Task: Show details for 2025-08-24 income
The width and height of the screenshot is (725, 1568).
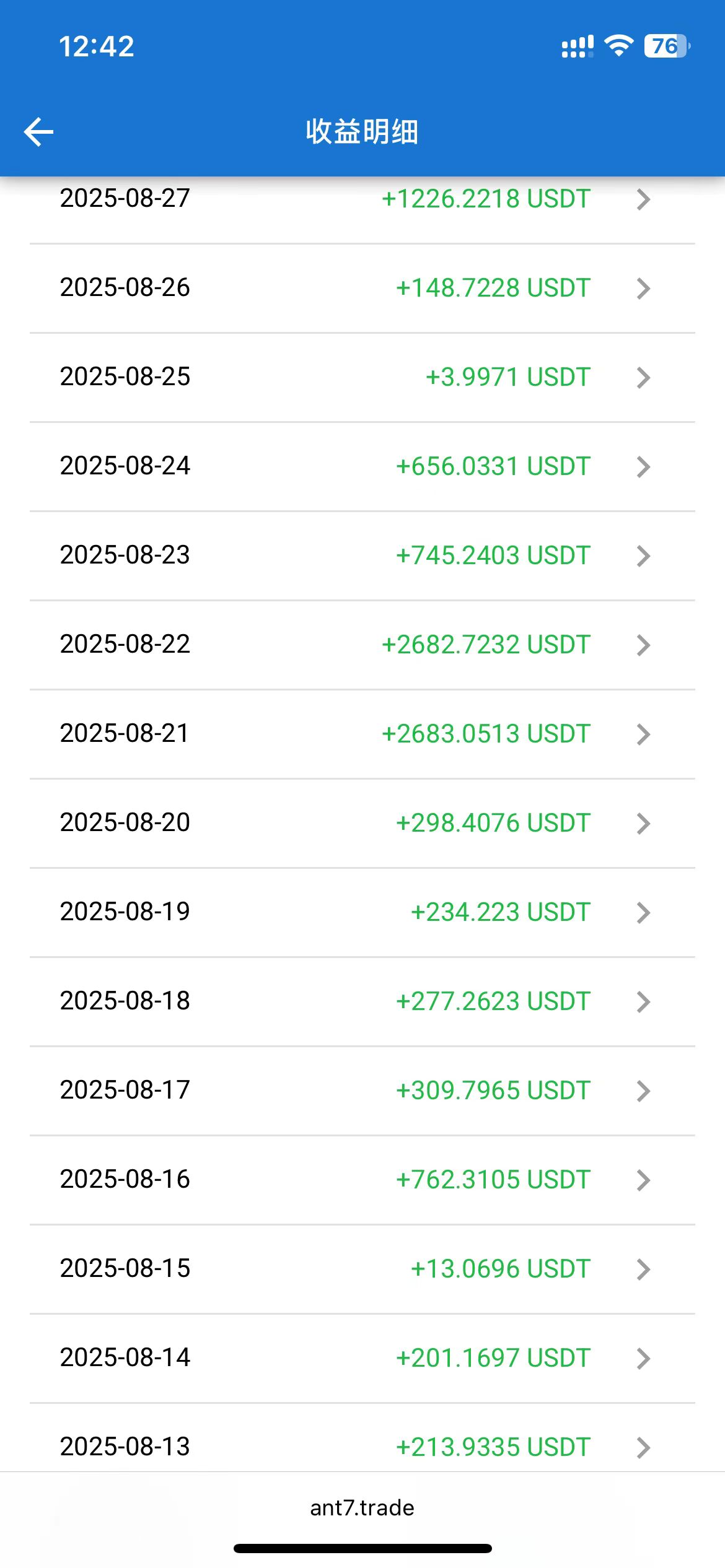Action: tap(362, 466)
